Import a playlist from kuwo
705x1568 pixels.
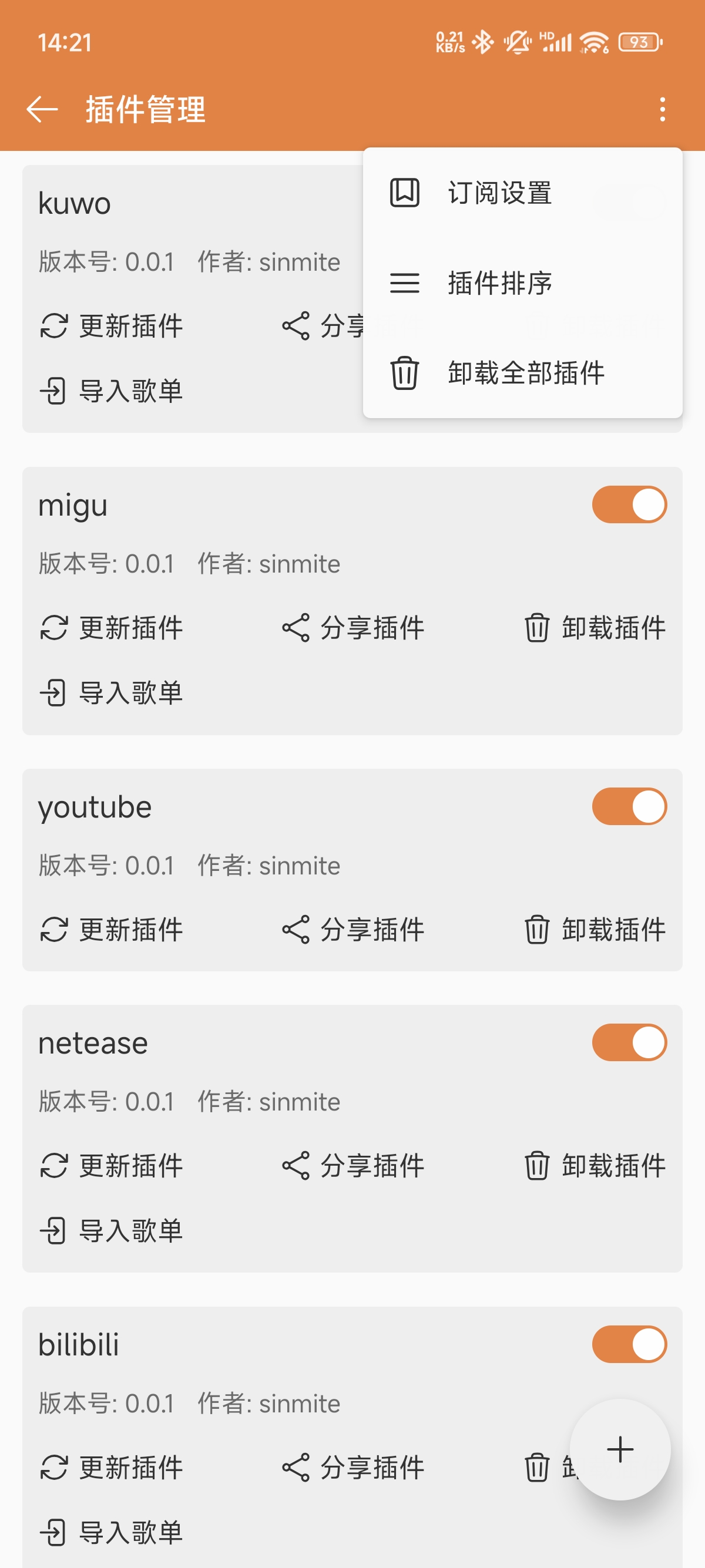tap(112, 391)
